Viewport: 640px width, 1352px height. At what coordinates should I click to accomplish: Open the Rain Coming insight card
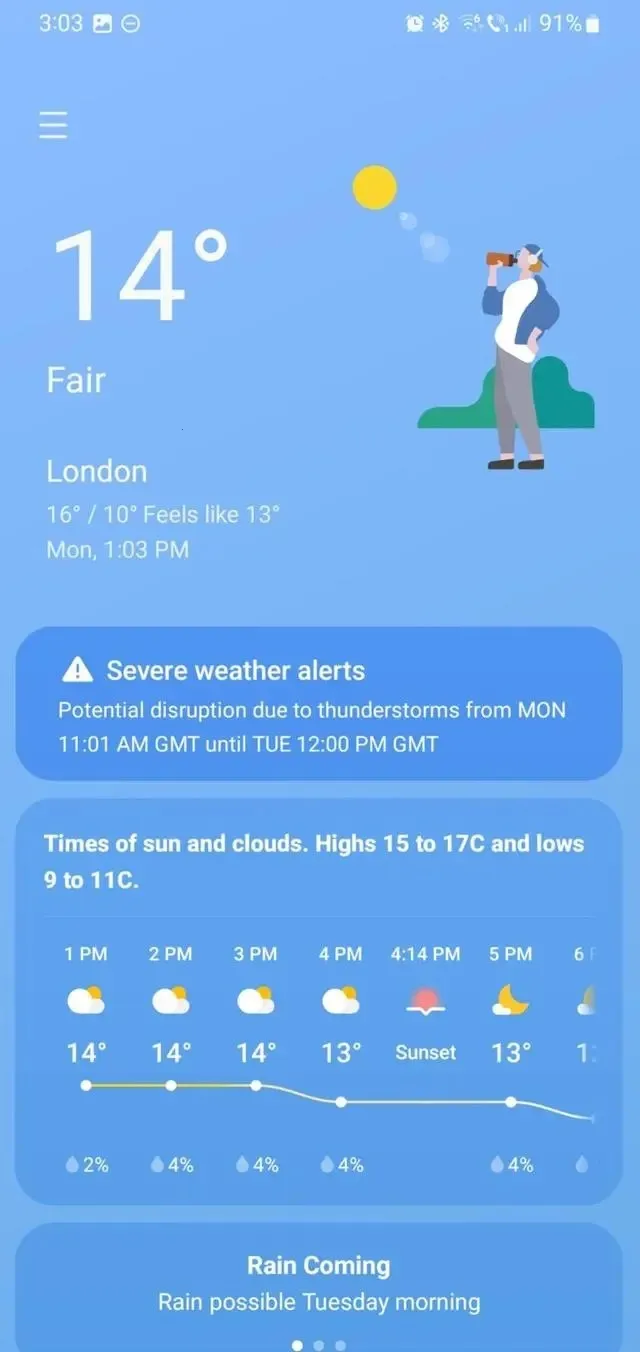[x=318, y=1283]
